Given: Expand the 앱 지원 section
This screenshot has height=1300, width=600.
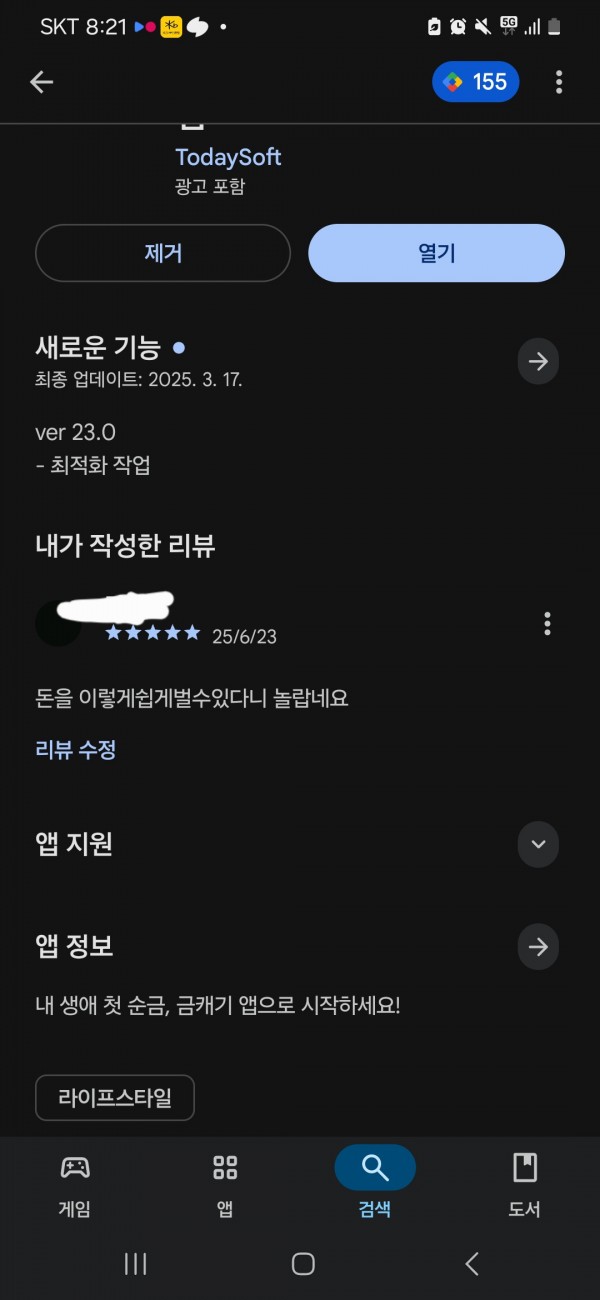Looking at the screenshot, I should [538, 844].
